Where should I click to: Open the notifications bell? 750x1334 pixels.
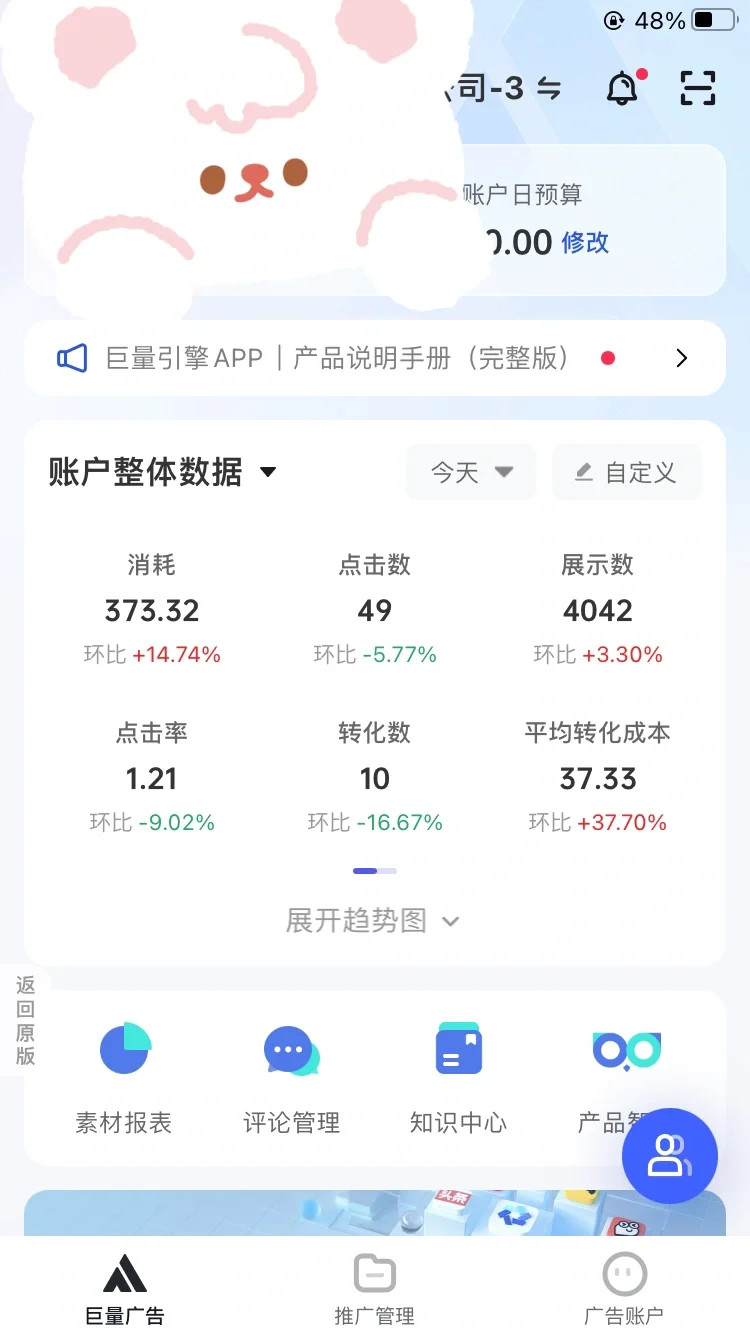pyautogui.click(x=622, y=89)
